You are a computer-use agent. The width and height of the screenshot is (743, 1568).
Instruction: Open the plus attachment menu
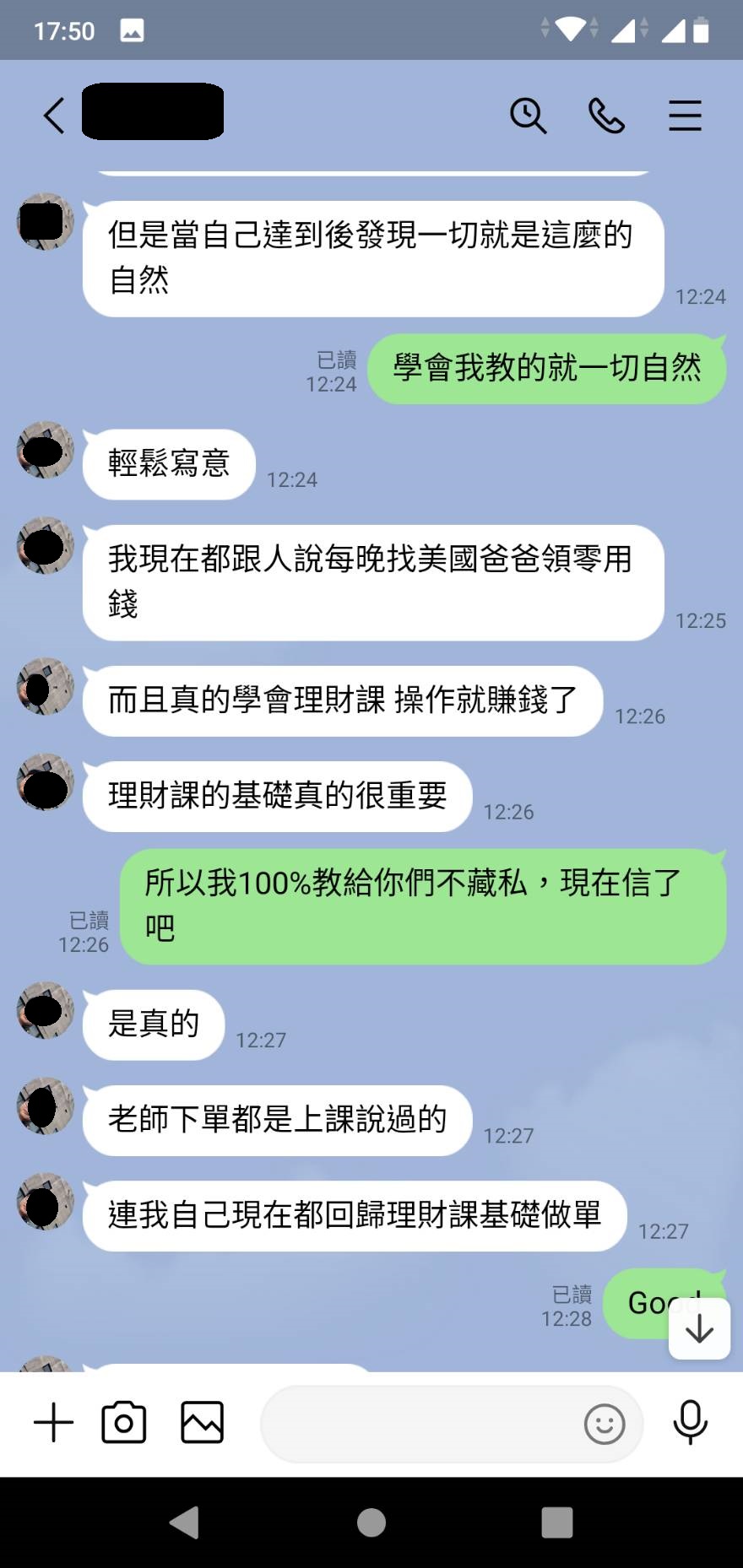pos(53,1423)
